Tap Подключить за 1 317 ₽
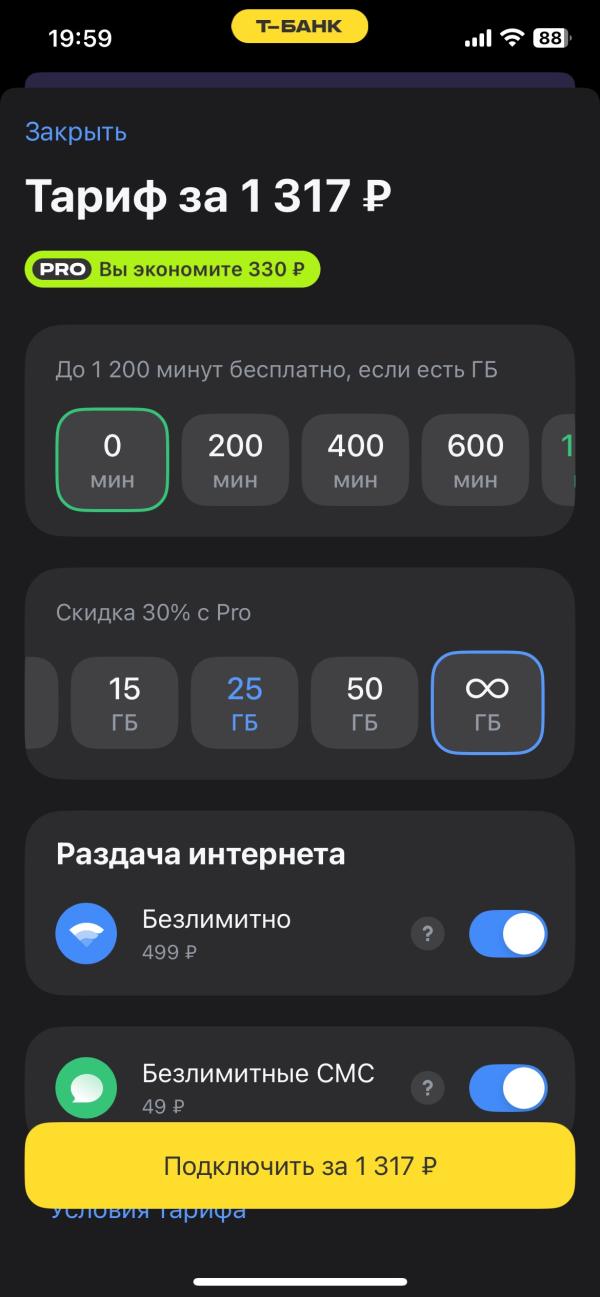 300,1166
